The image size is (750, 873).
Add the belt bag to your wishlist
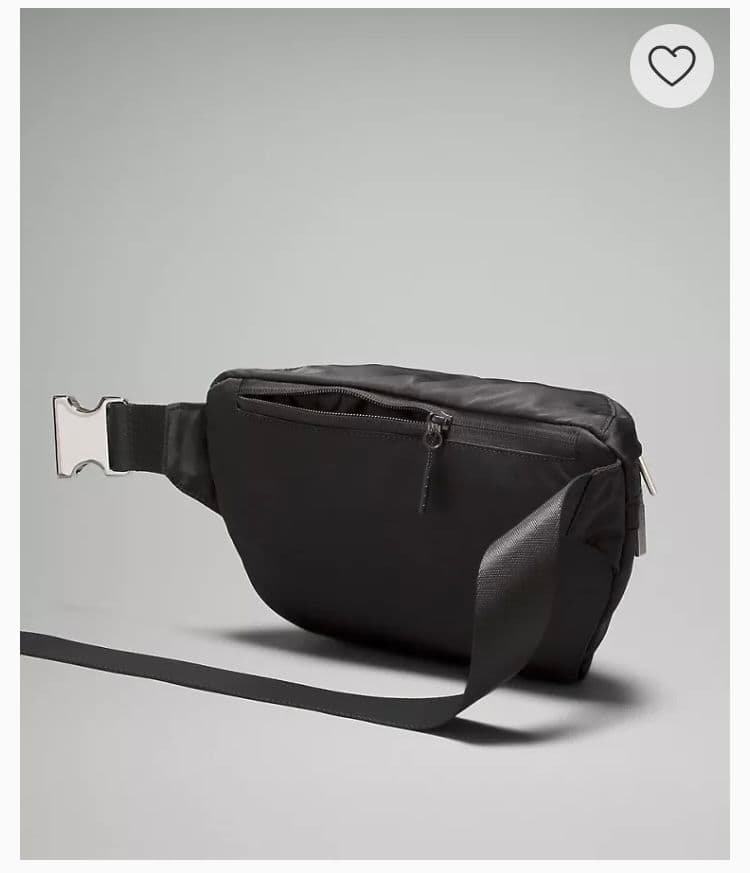[x=671, y=66]
